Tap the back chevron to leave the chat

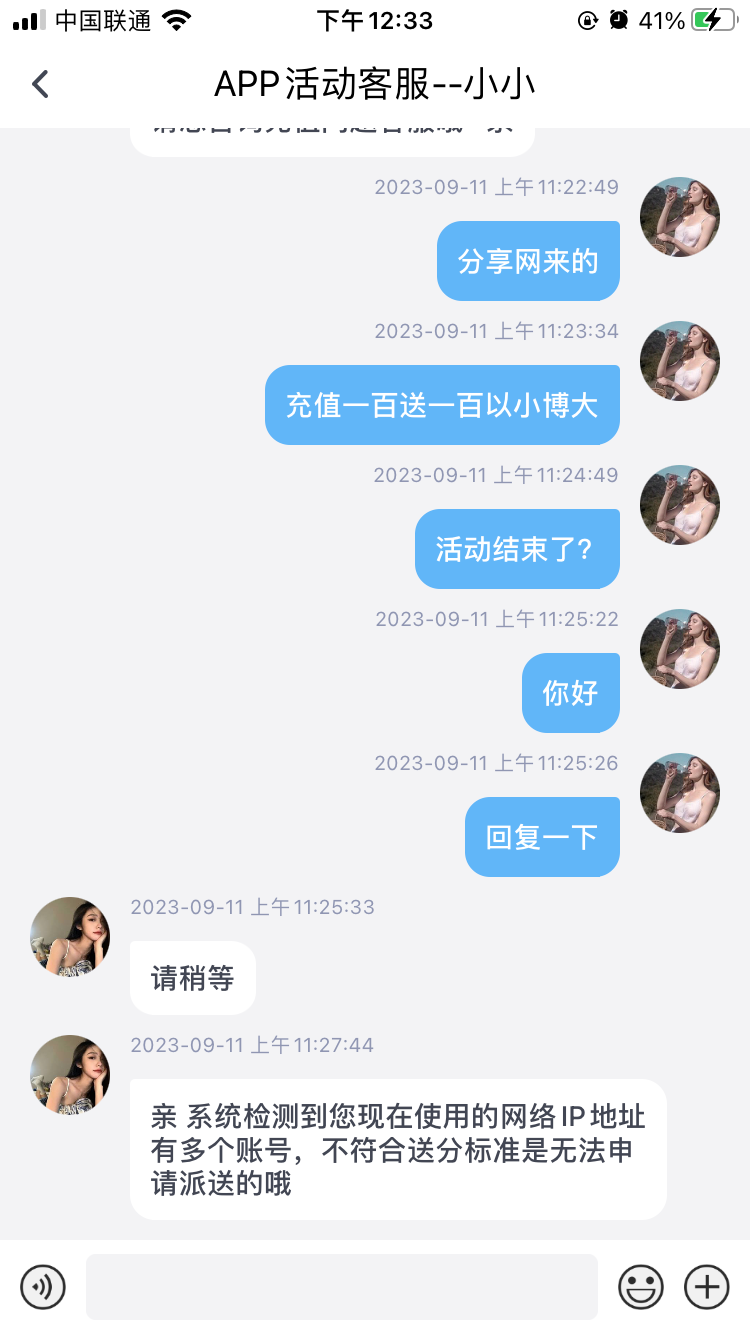tap(40, 84)
